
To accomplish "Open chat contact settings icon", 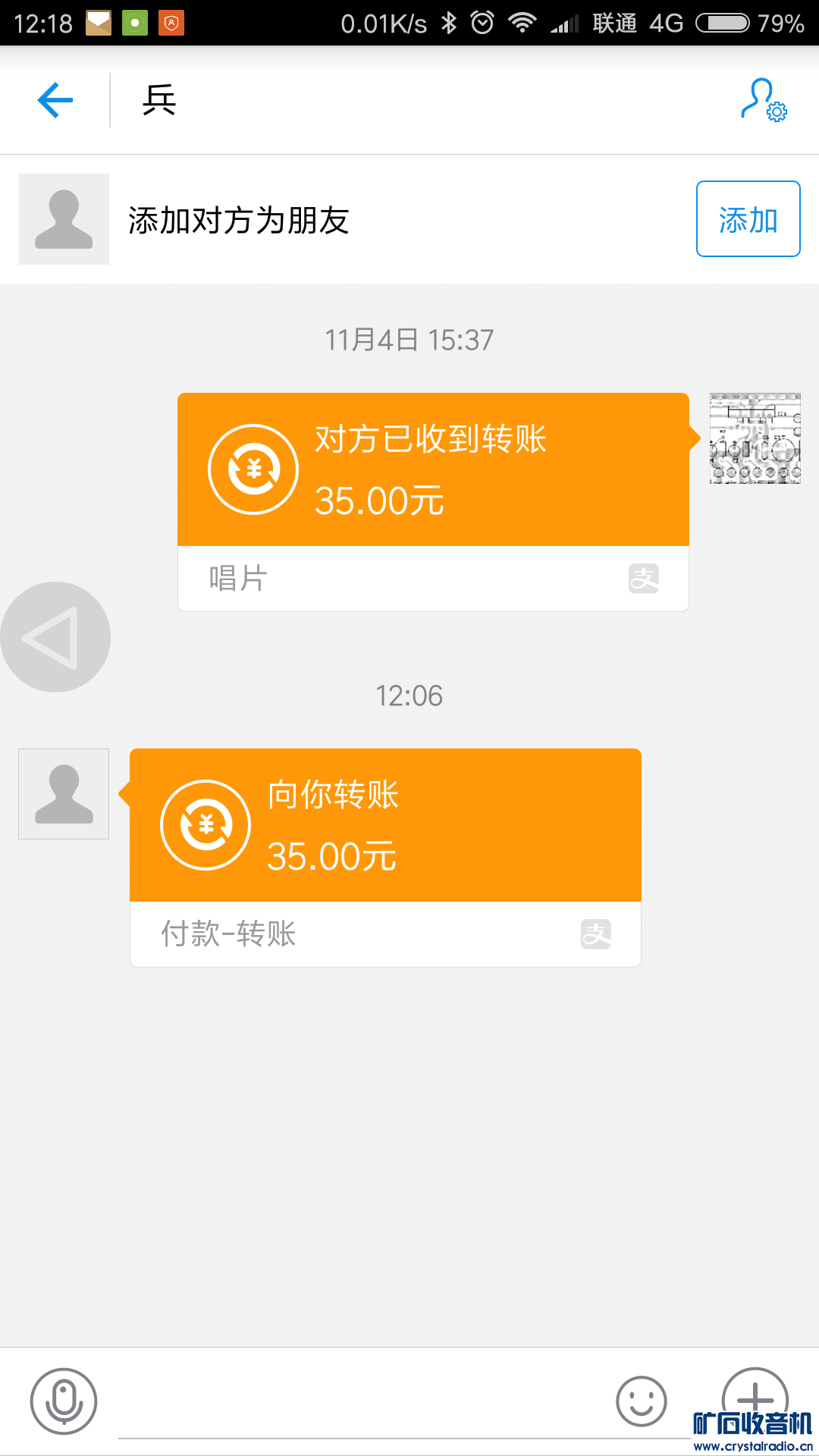I will 763,100.
